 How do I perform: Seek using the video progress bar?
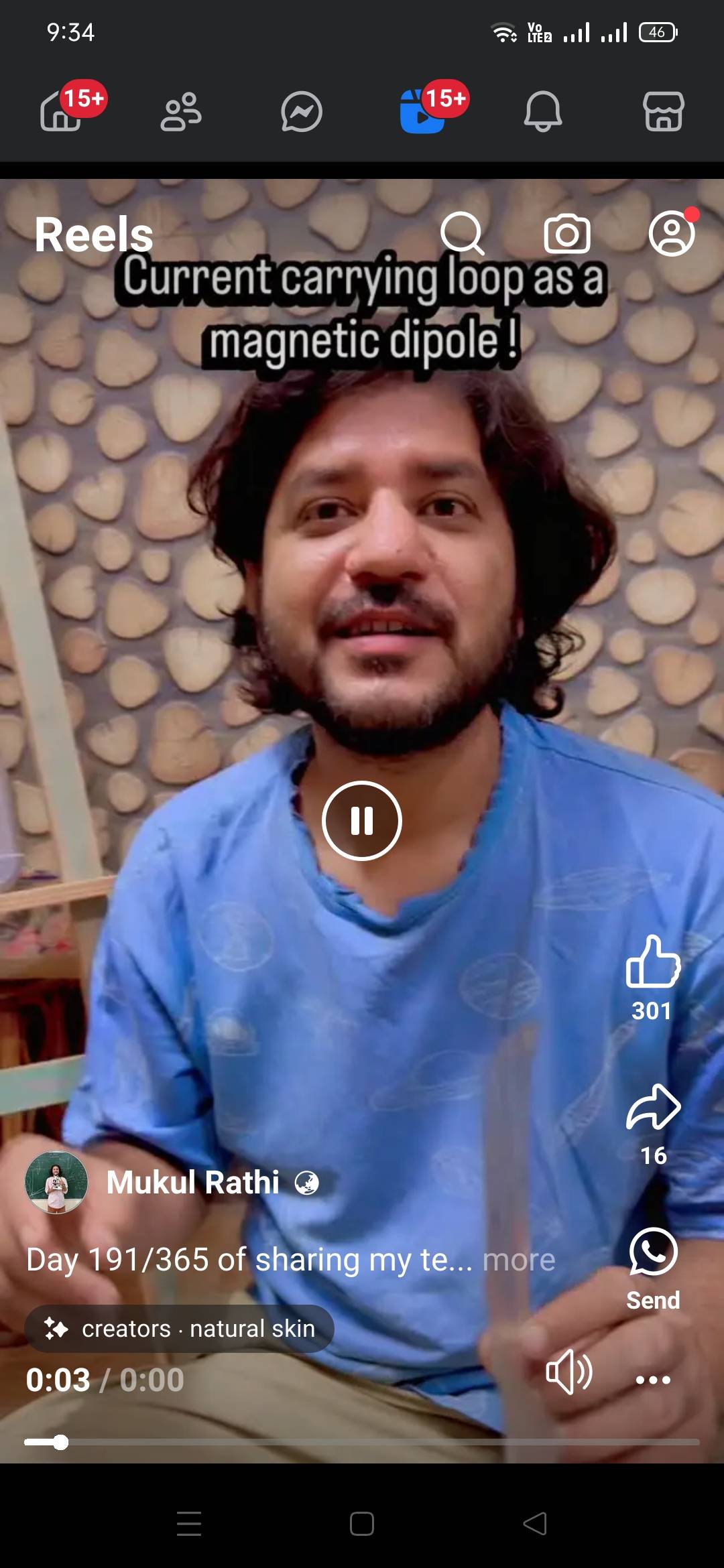(362, 1442)
